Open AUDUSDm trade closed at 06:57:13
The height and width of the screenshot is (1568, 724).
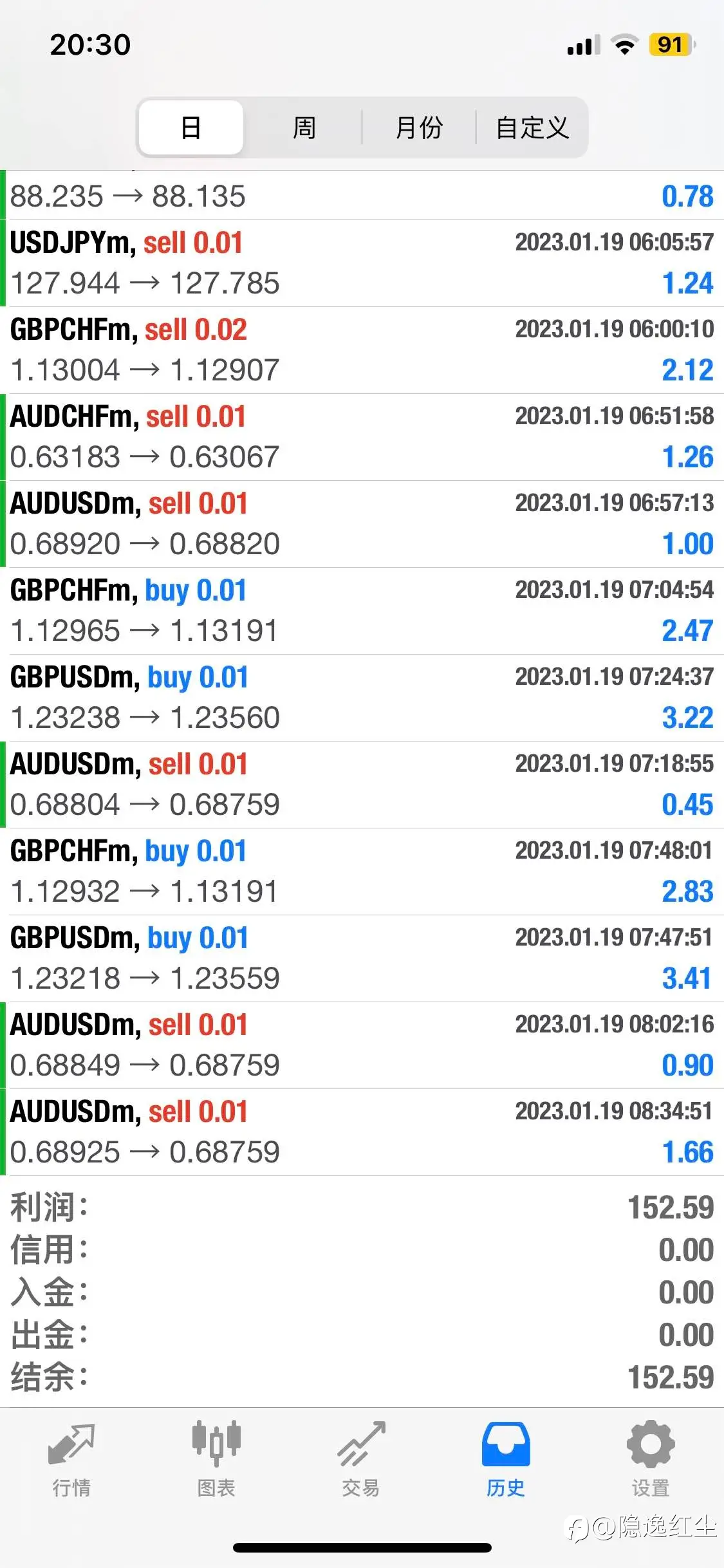362,524
